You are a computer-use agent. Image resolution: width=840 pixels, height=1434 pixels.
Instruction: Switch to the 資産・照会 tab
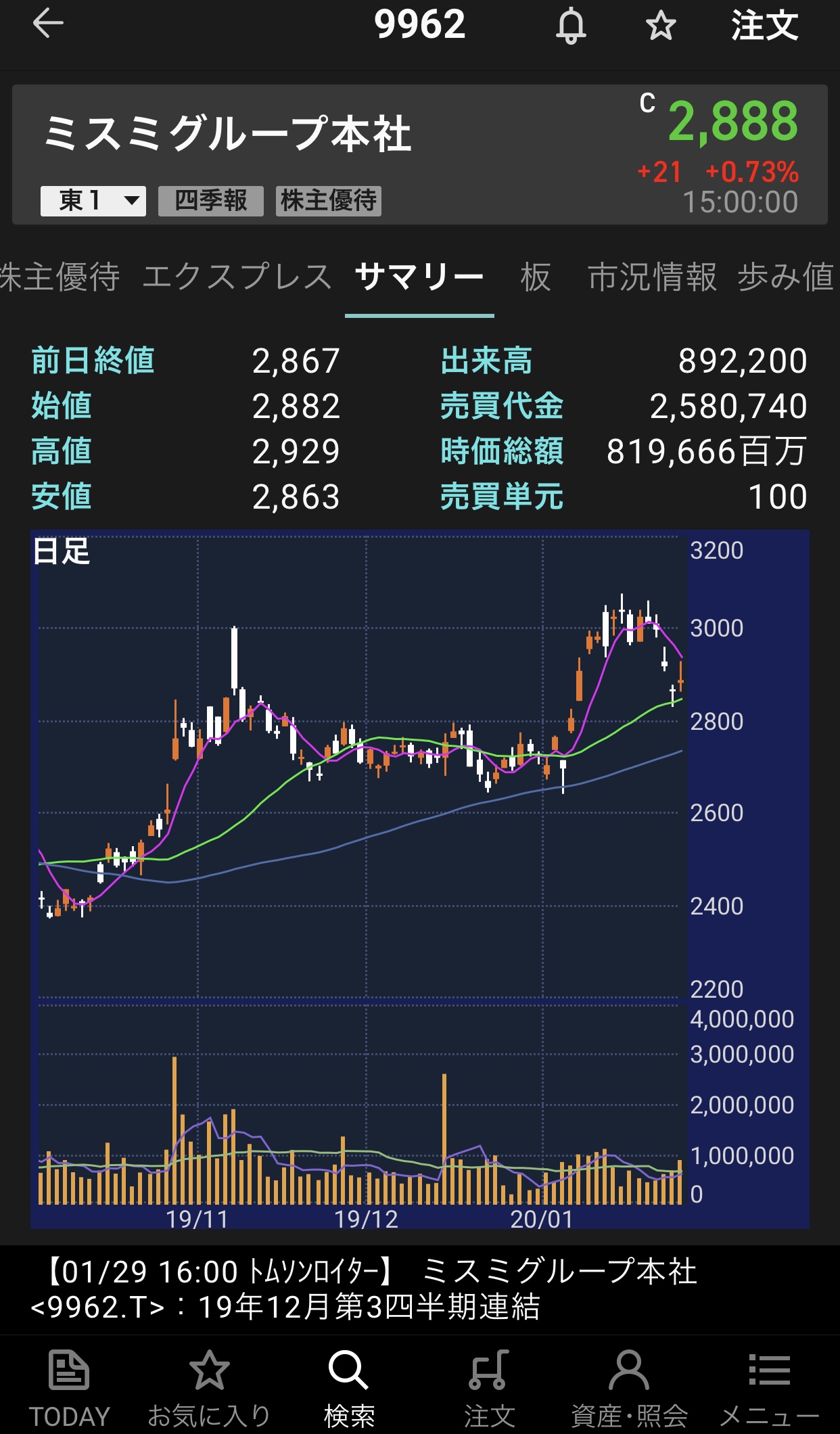click(x=629, y=1388)
